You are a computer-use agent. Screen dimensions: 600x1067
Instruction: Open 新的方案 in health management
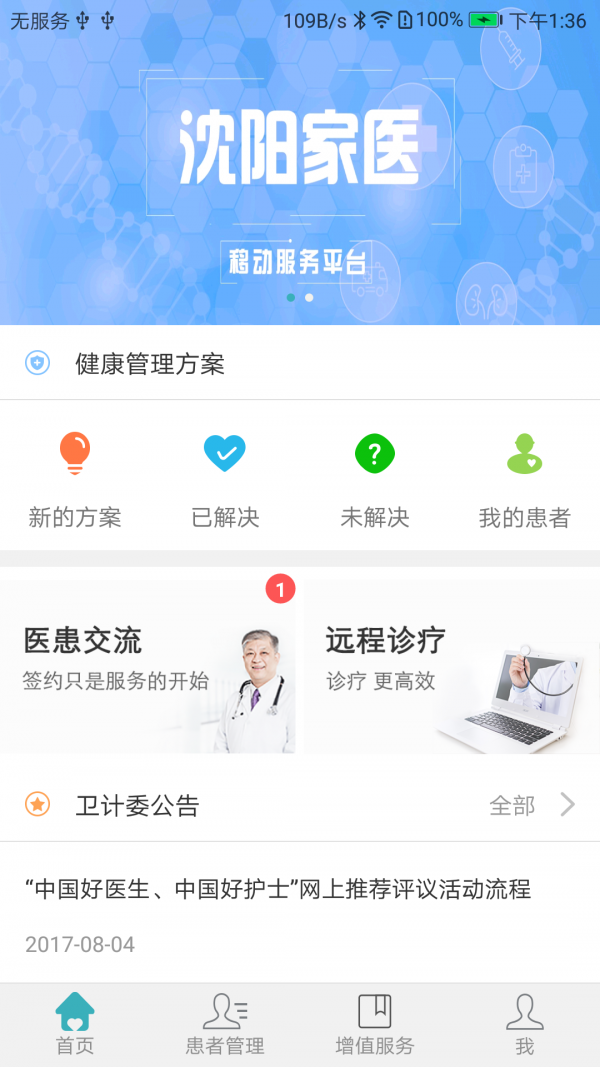tap(75, 478)
